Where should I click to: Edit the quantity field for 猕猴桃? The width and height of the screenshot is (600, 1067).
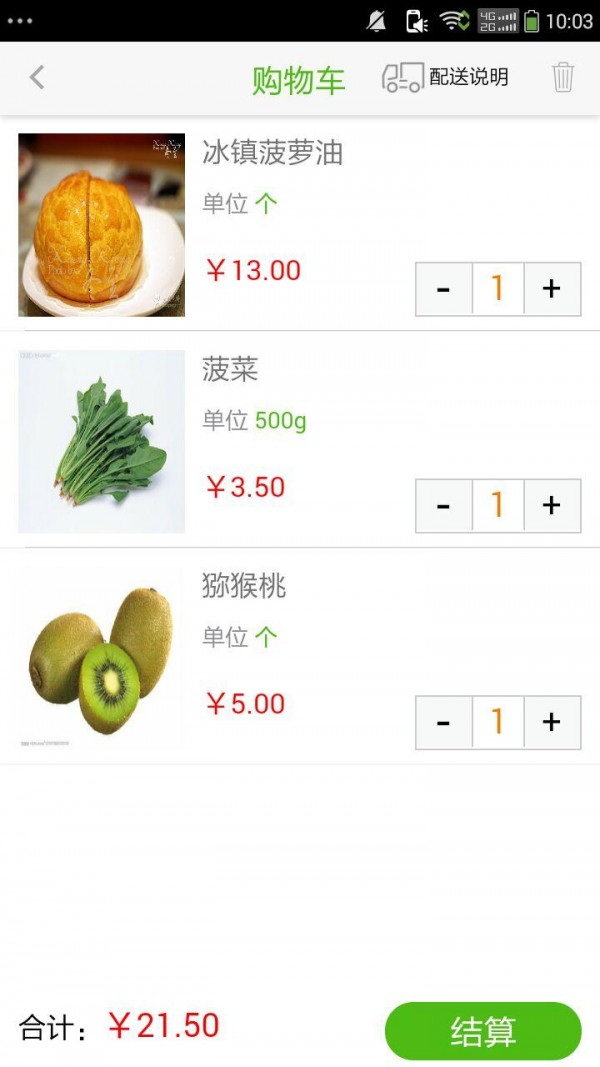[497, 722]
